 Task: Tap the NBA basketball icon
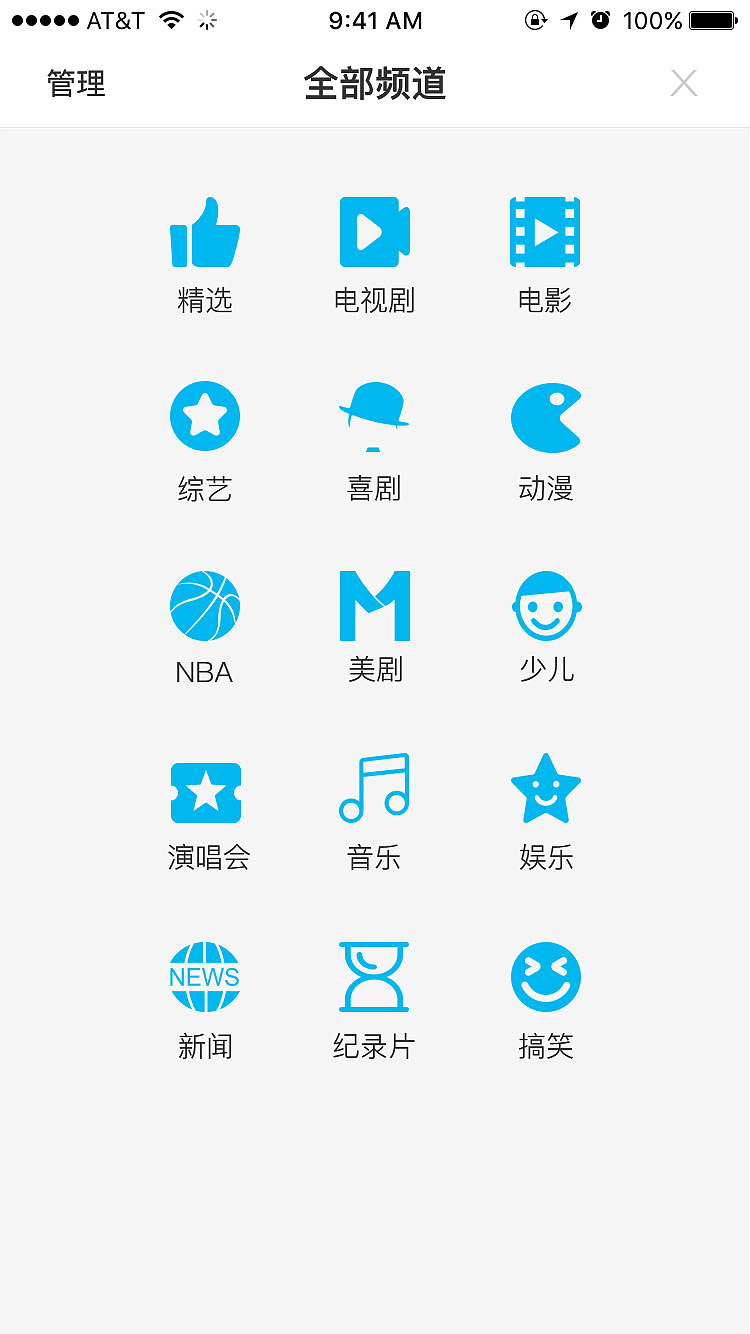click(x=204, y=604)
